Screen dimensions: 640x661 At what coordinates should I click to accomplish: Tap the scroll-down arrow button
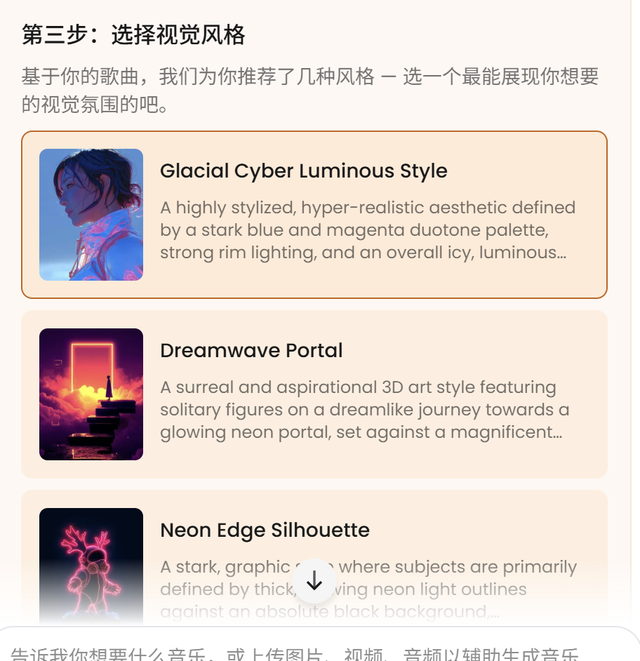[314, 581]
